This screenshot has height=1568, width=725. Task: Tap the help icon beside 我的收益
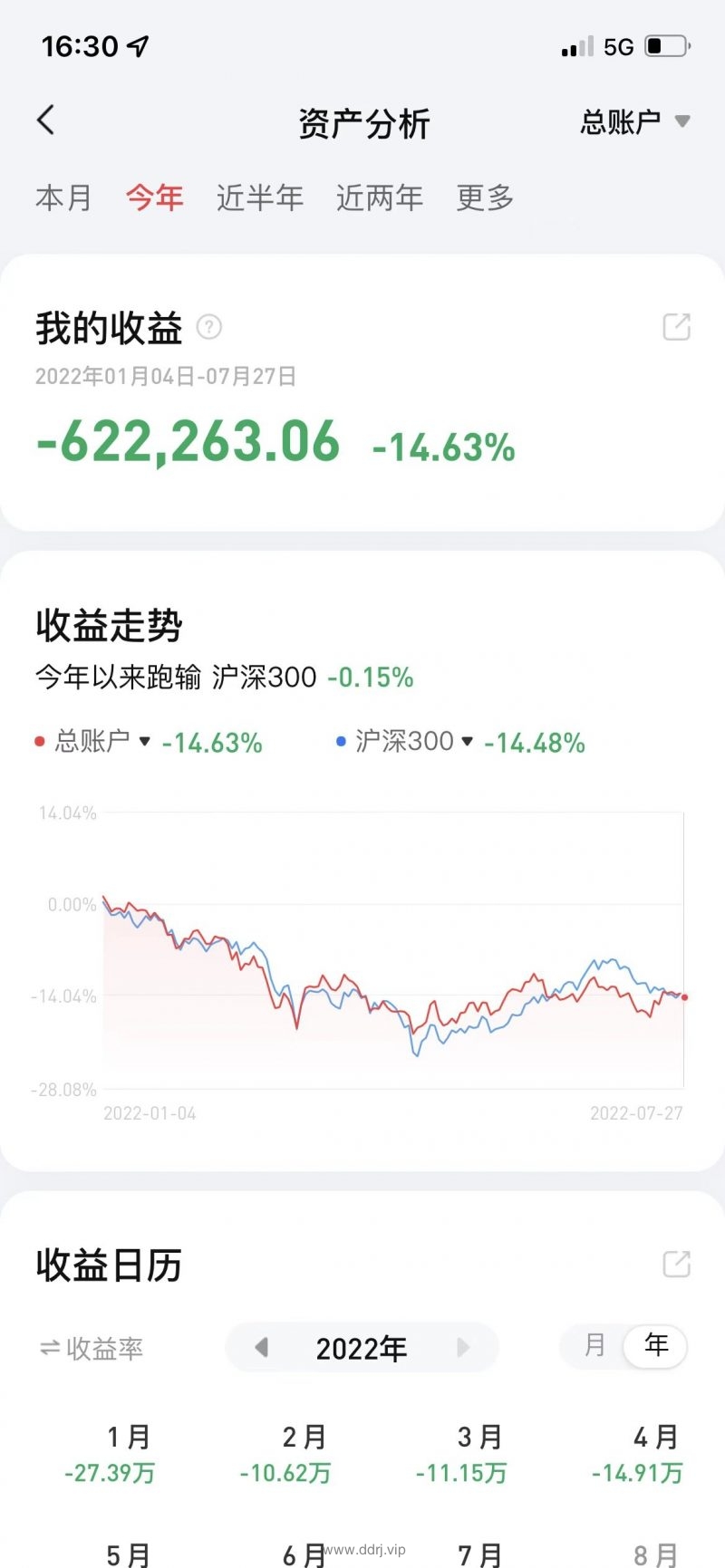209,327
